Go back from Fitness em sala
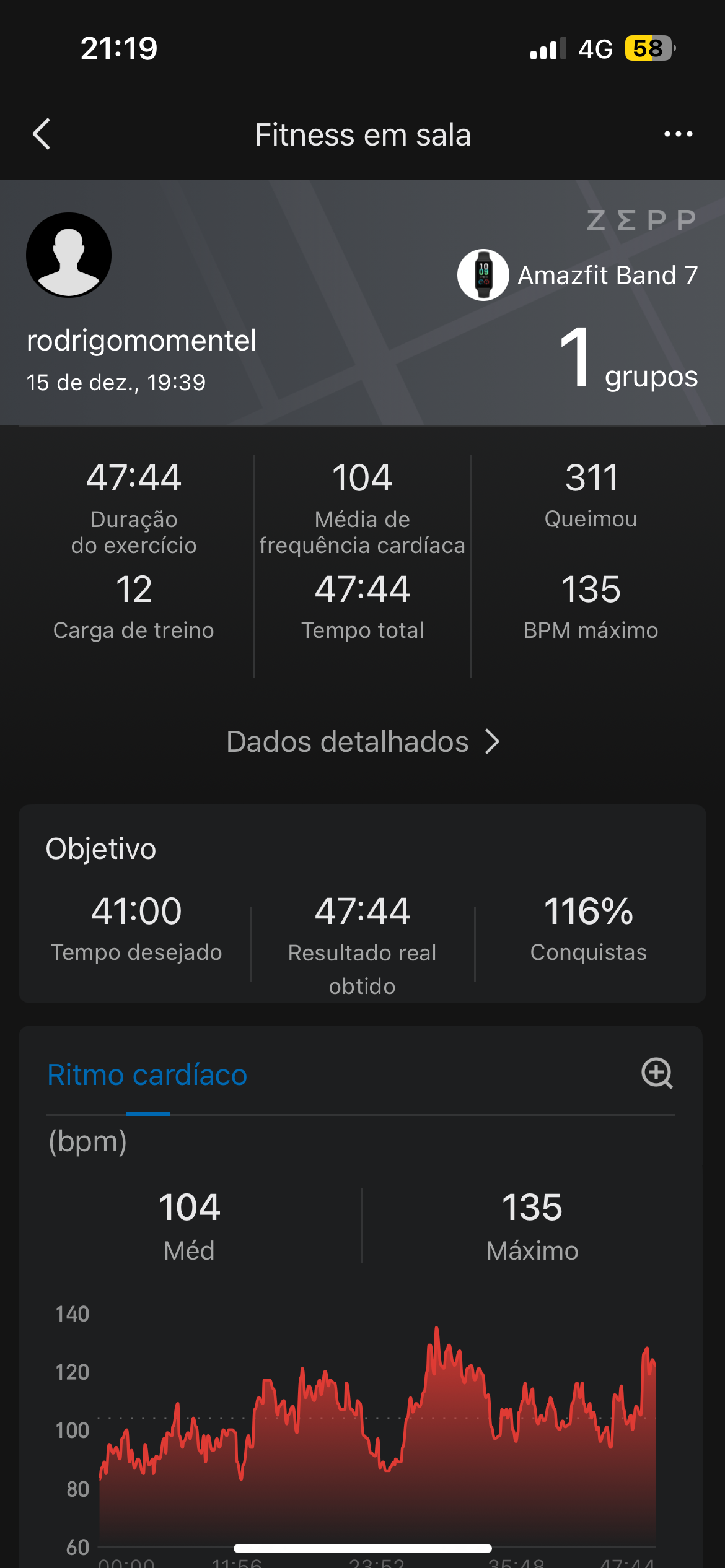 (42, 134)
